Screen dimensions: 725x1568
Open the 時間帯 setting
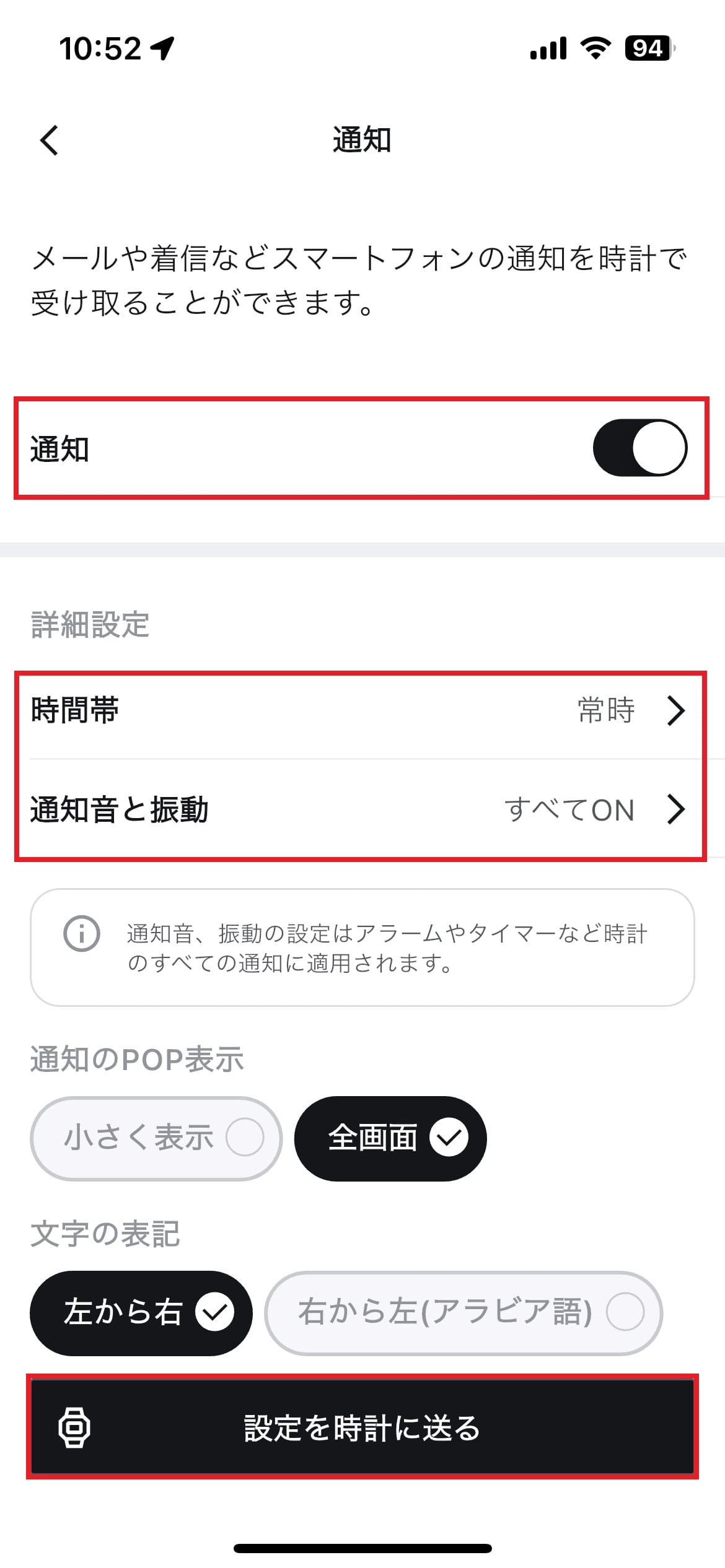coord(359,710)
